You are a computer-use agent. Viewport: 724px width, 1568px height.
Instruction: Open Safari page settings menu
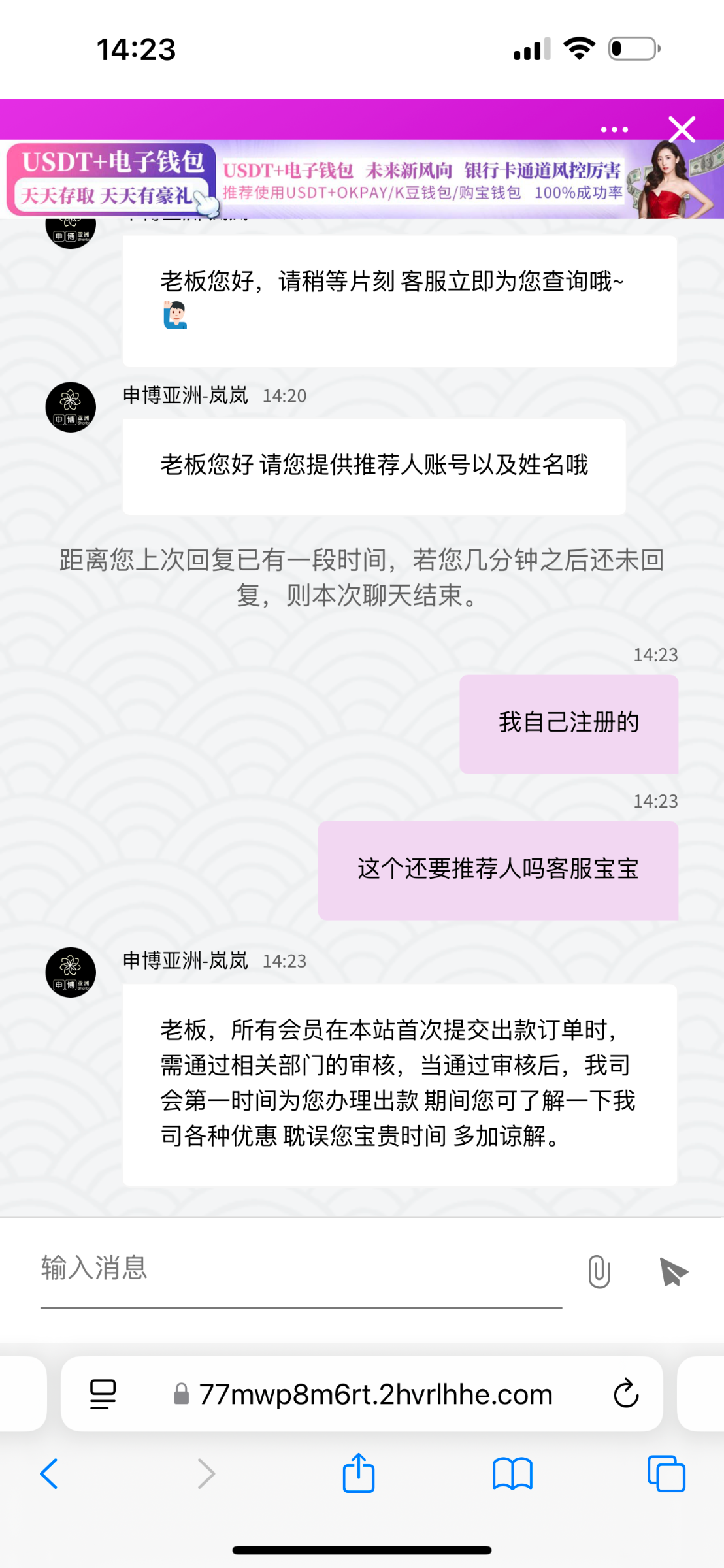pyautogui.click(x=103, y=1394)
